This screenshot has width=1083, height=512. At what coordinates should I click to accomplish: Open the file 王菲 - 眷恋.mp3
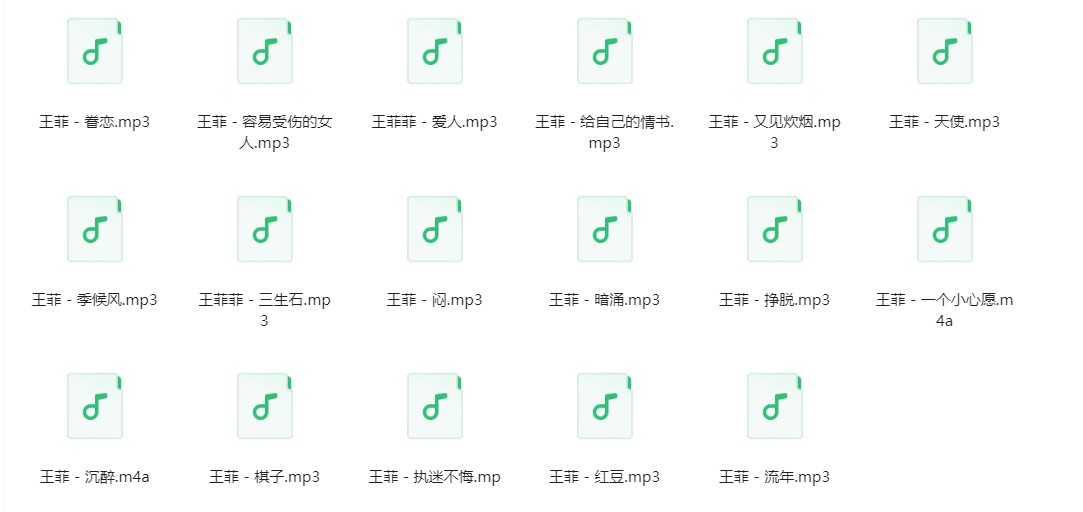coord(95,52)
